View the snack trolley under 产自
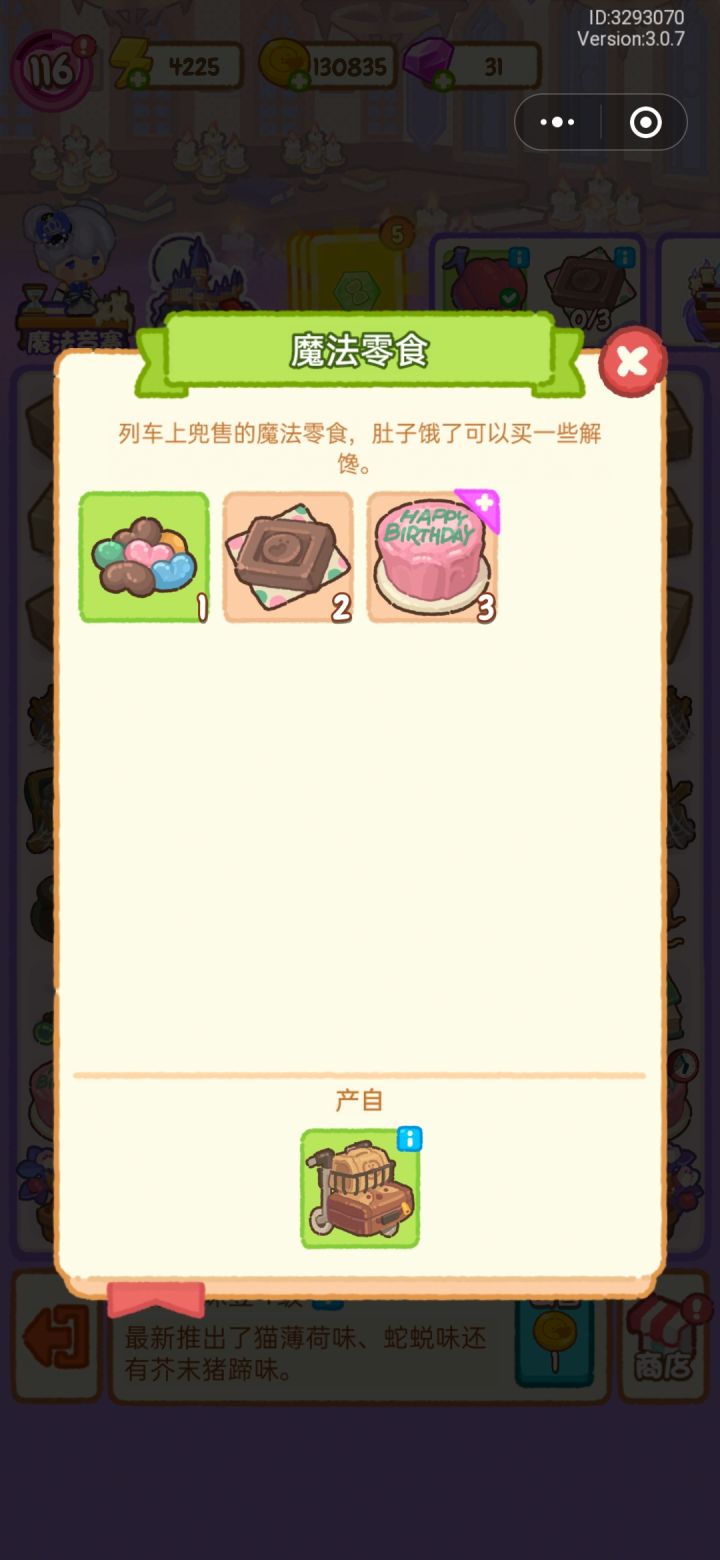720x1560 pixels. coord(360,1188)
